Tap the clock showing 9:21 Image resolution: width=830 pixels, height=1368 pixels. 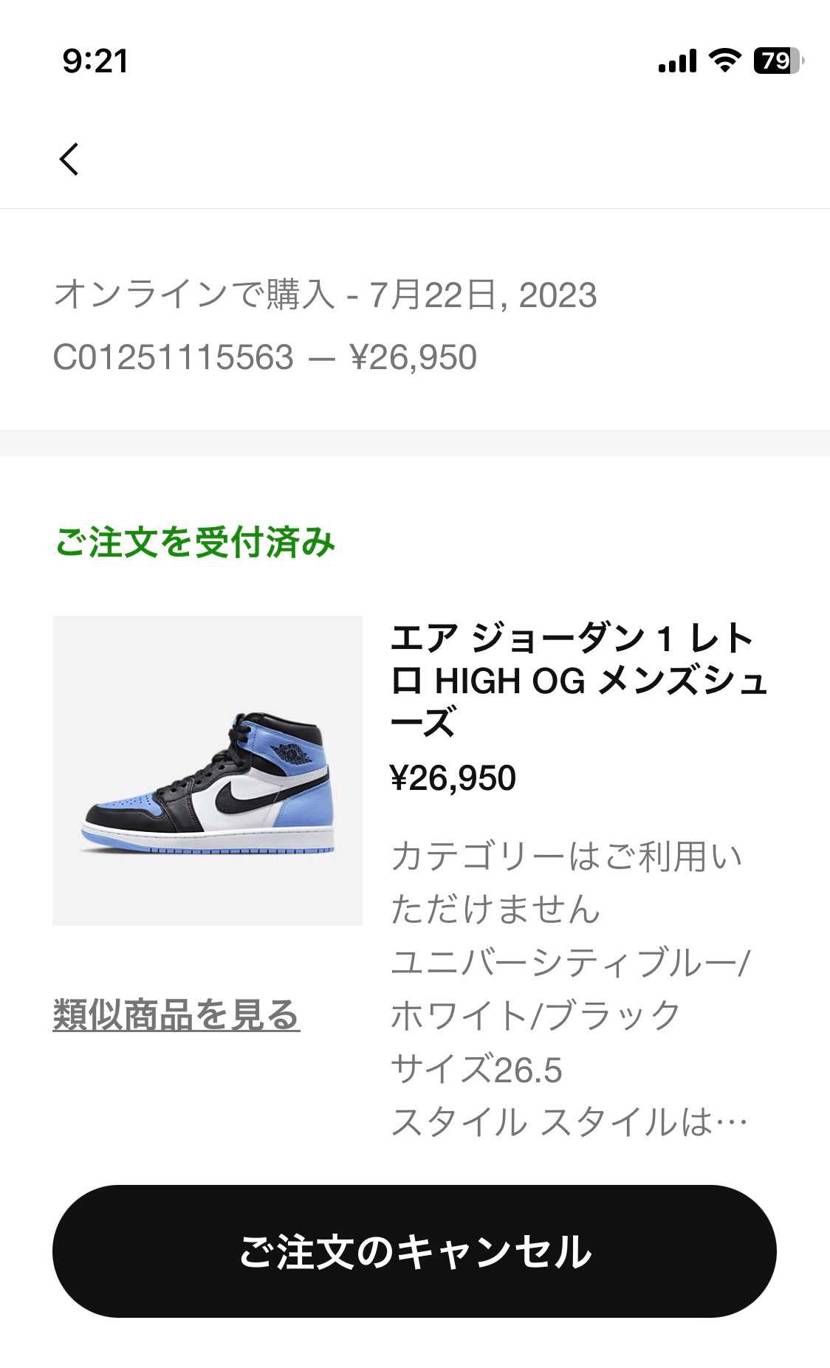94,60
